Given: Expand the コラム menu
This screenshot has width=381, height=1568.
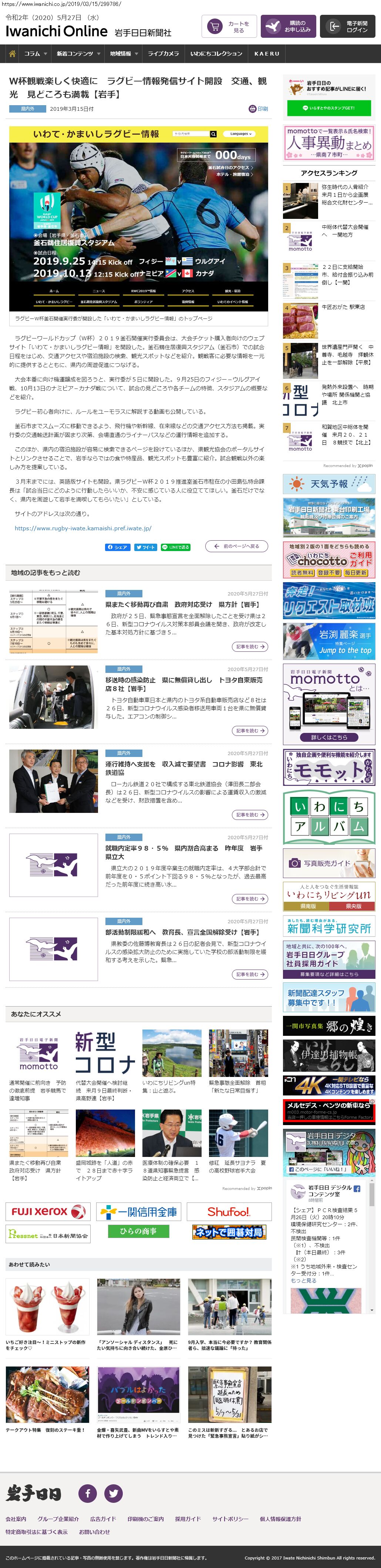Looking at the screenshot, I should point(35,54).
